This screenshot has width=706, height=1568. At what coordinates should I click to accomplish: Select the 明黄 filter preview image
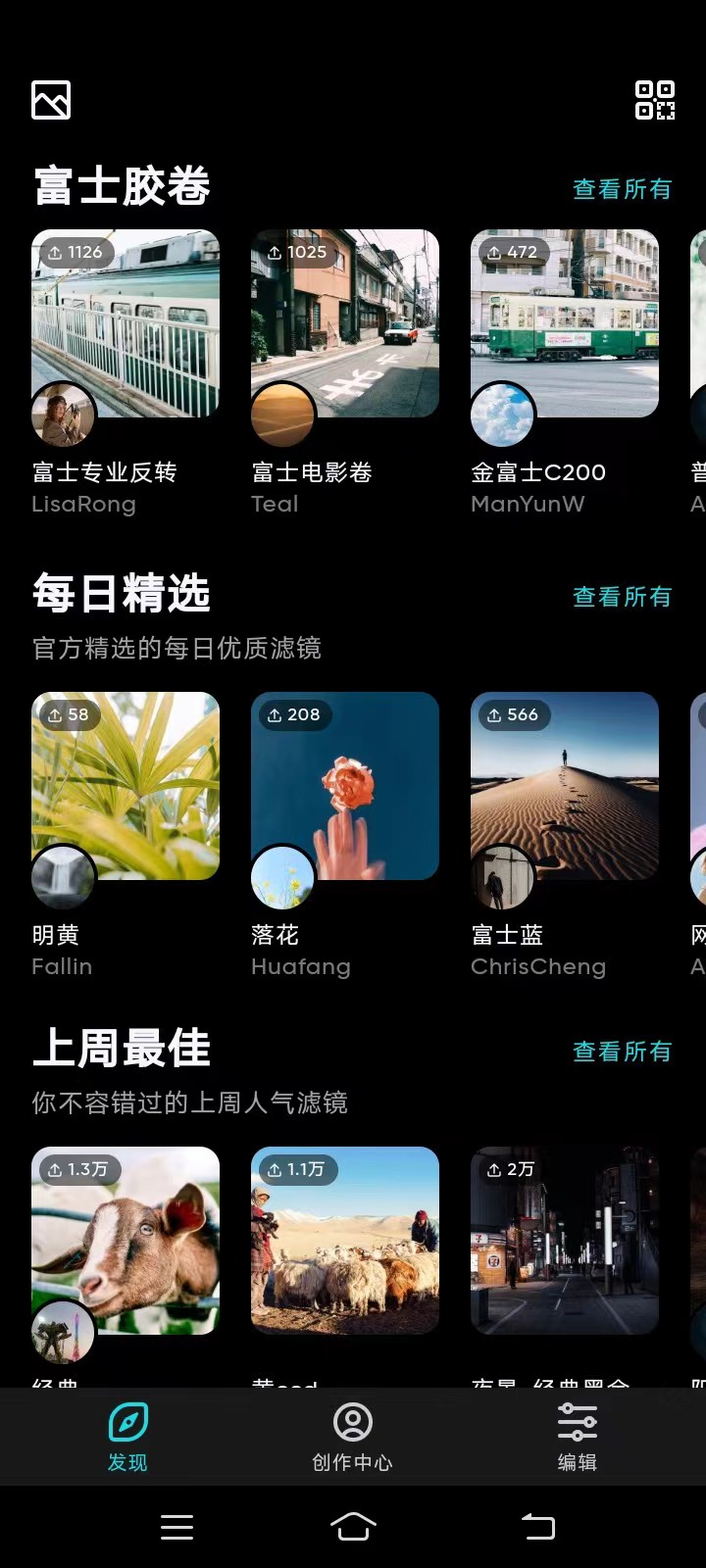(x=126, y=784)
